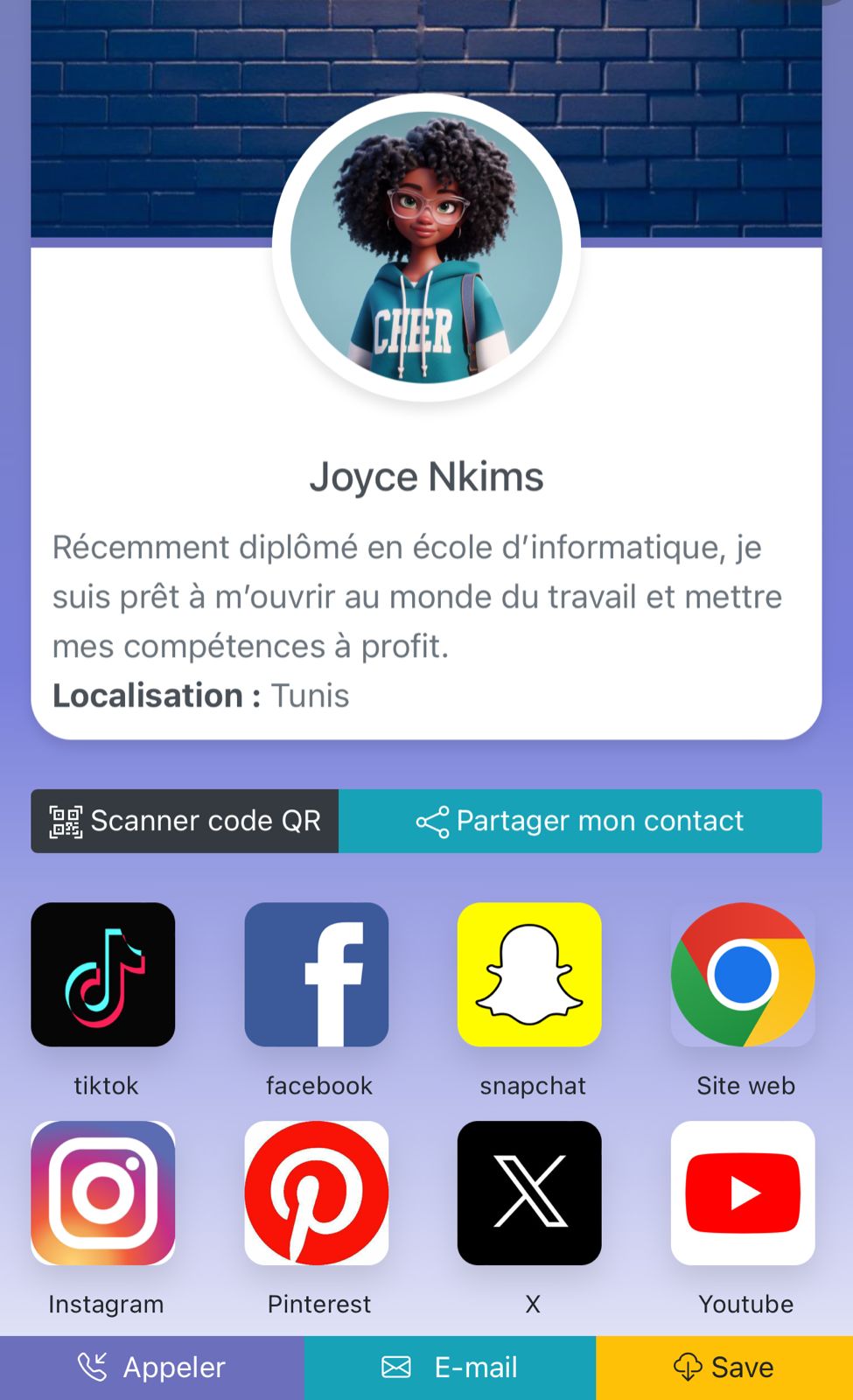This screenshot has height=1400, width=853.
Task: Go to Site web
Action: point(743,975)
